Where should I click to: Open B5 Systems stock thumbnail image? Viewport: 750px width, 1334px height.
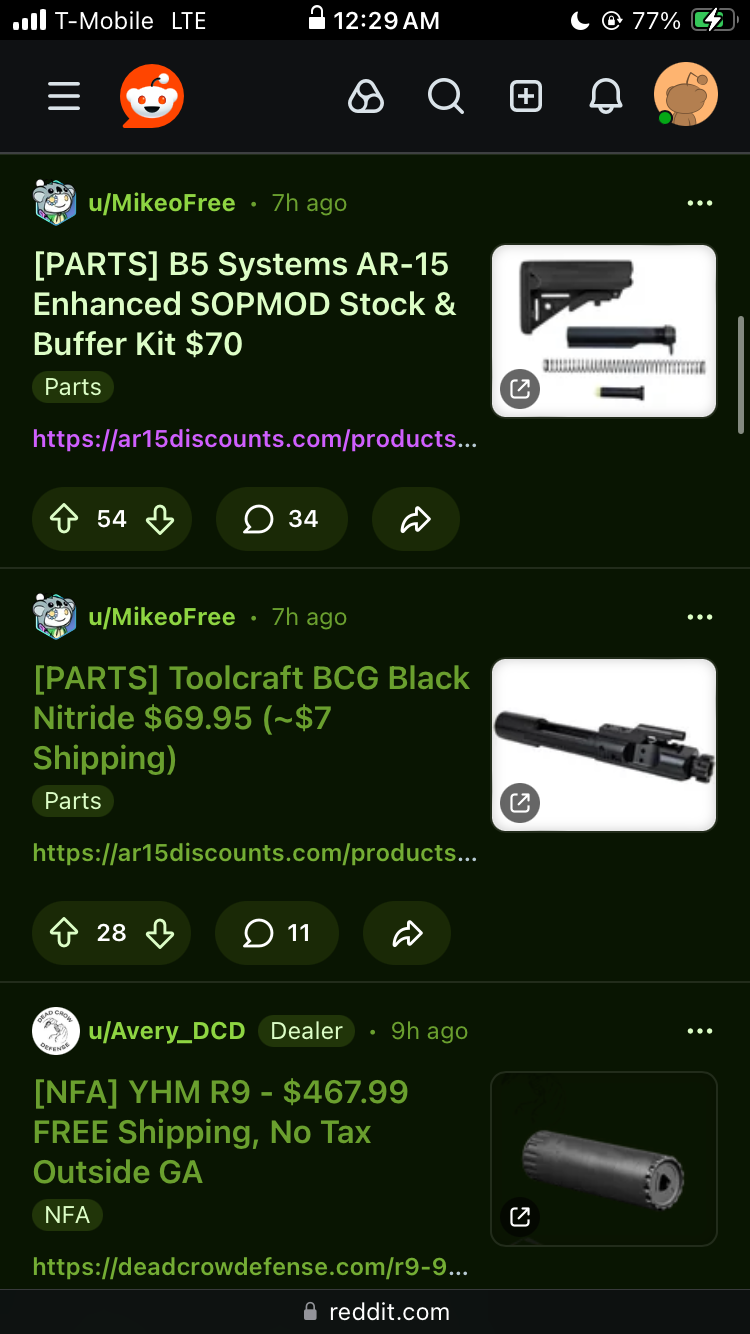[604, 330]
